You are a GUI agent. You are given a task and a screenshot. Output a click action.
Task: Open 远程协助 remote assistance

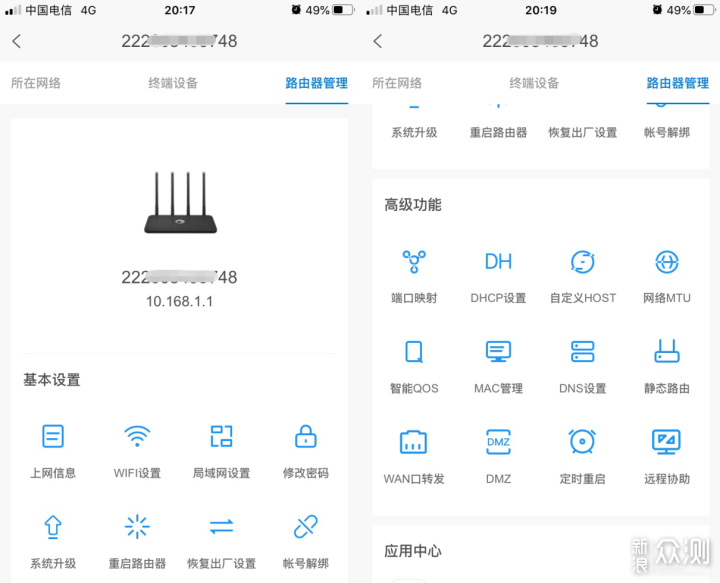pyautogui.click(x=667, y=457)
